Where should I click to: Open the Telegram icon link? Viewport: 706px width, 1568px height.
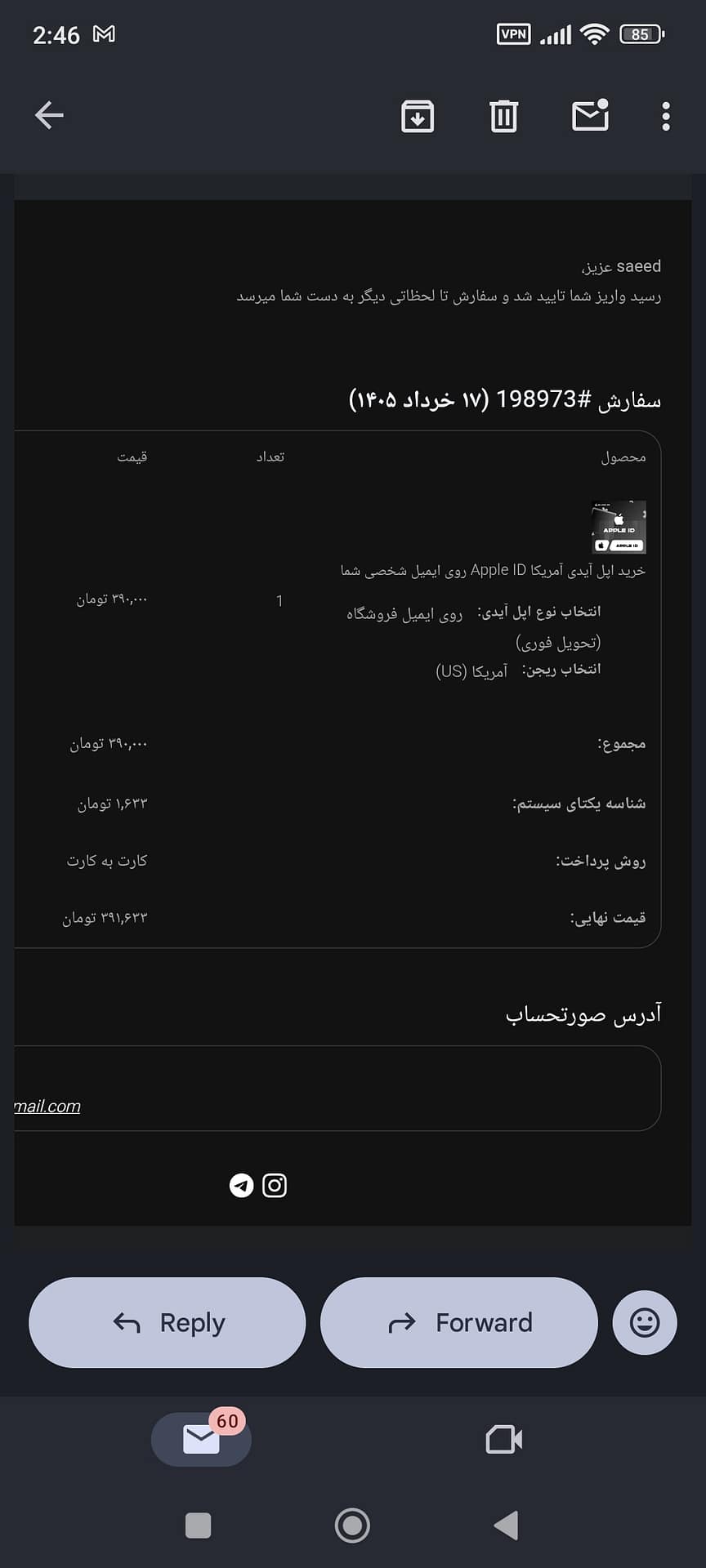[241, 1185]
